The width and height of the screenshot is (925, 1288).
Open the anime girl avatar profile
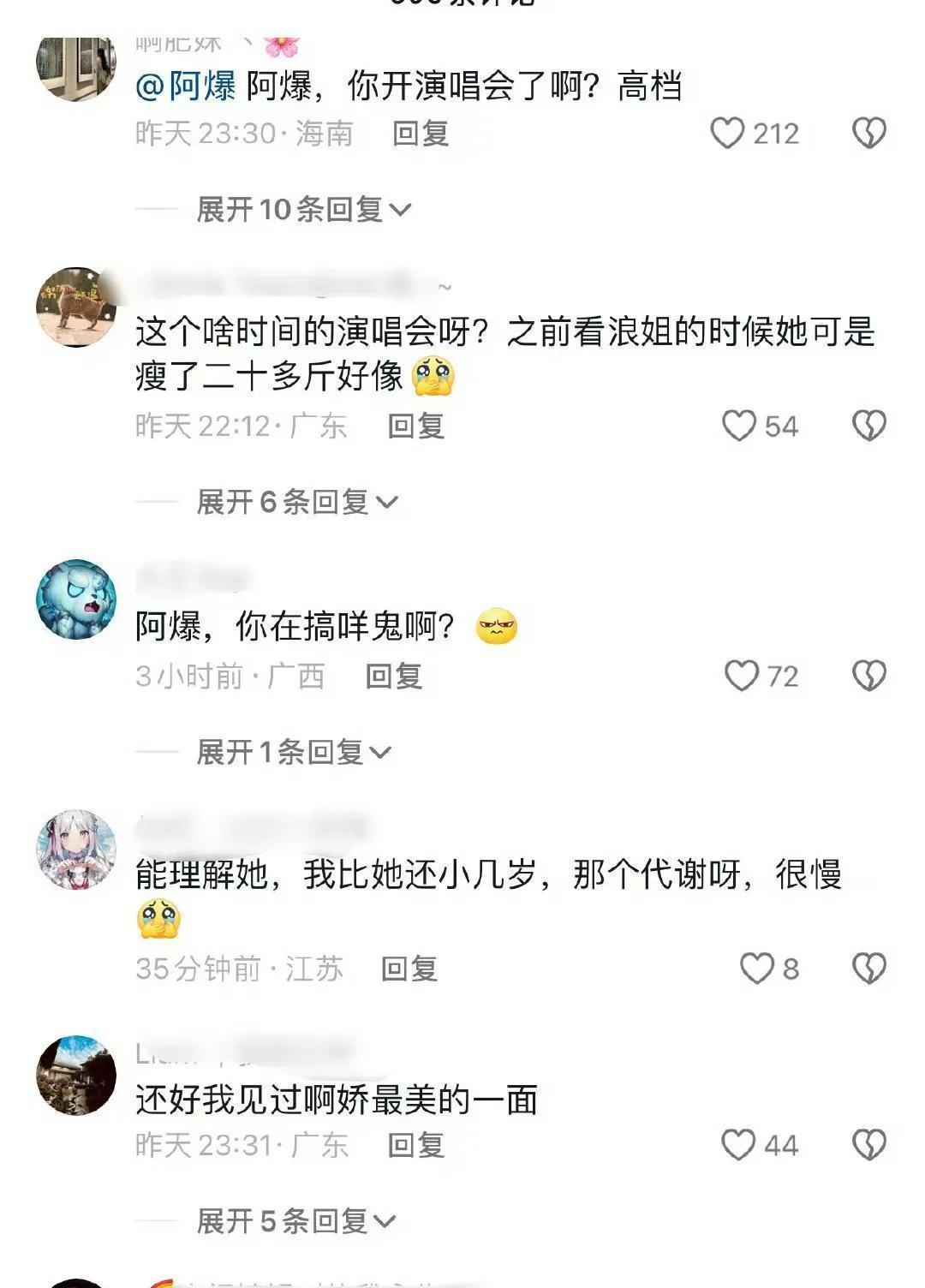pyautogui.click(x=76, y=850)
